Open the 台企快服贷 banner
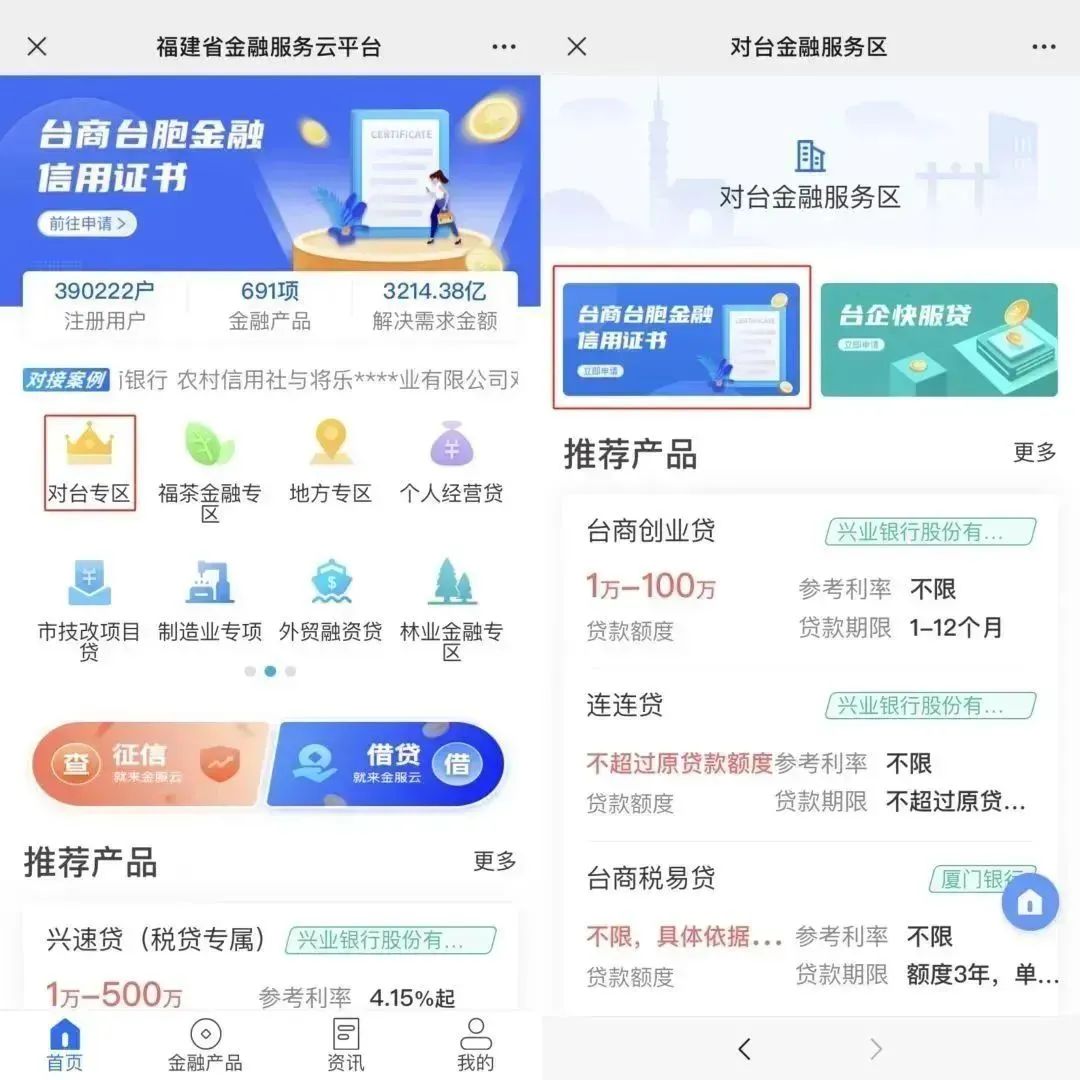Screen dimensions: 1080x1080 939,339
